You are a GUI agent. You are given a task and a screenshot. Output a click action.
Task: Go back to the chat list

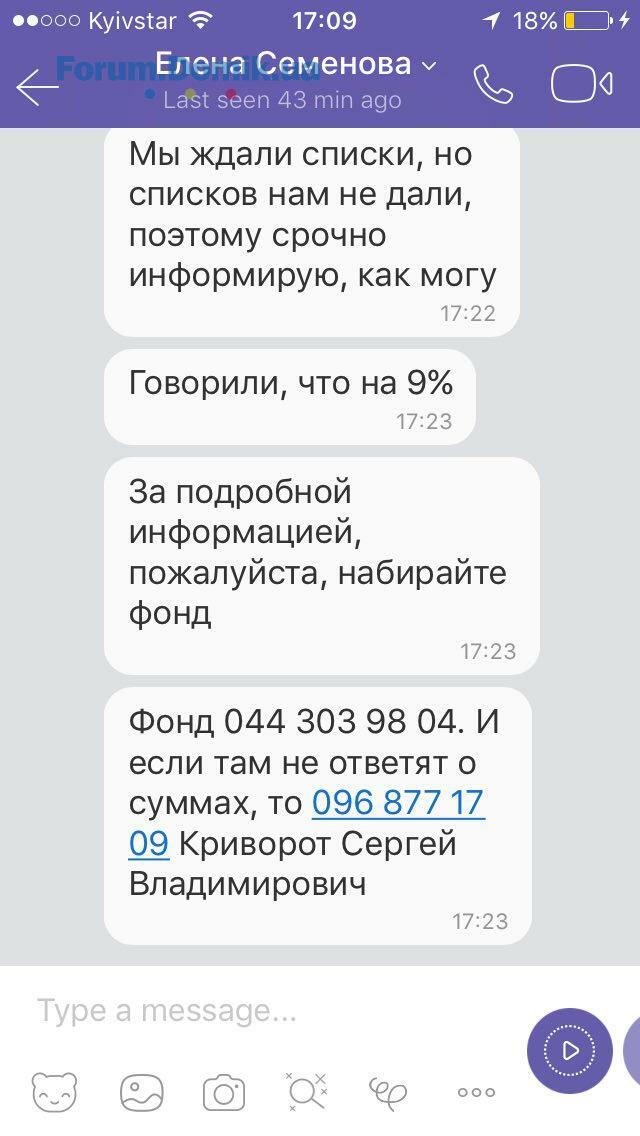point(37,86)
